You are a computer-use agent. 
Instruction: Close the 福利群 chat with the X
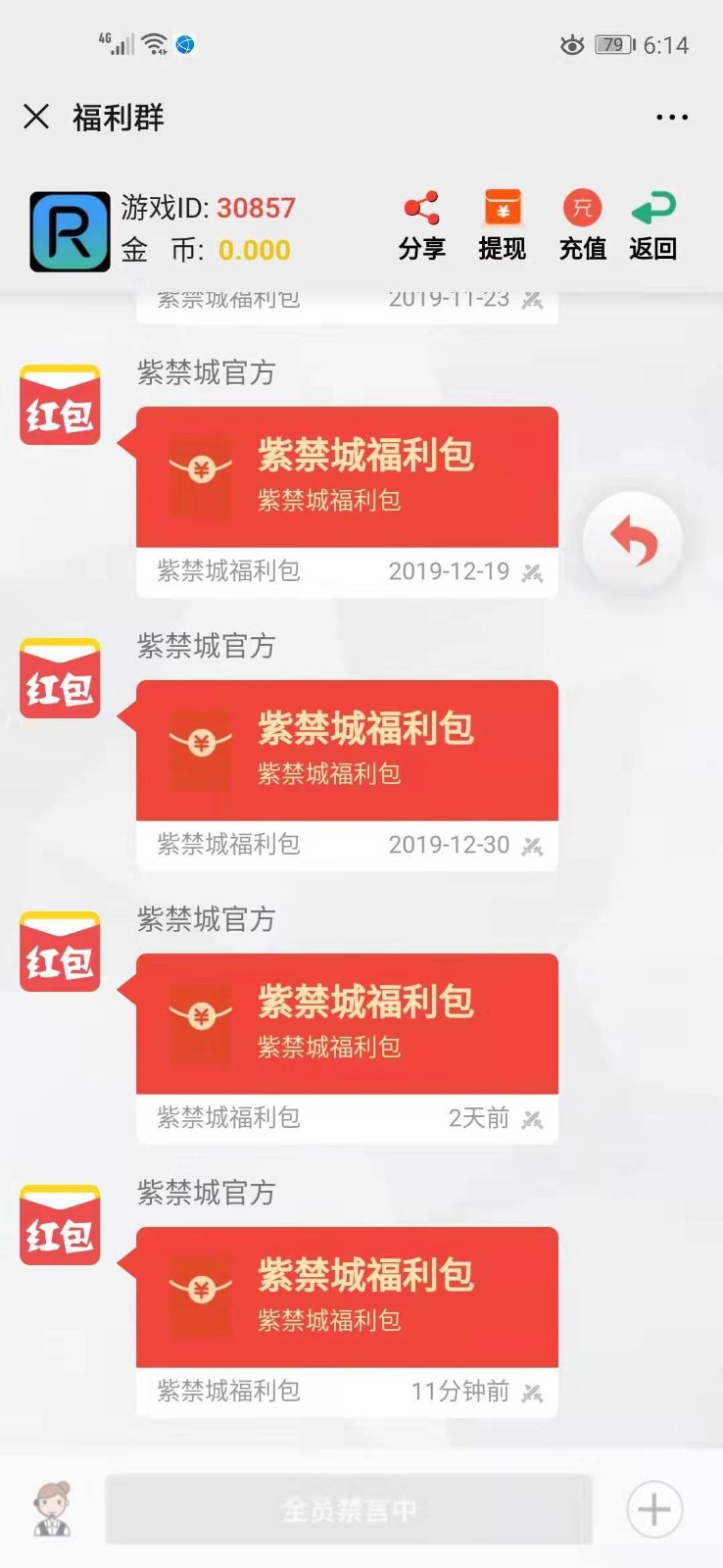point(36,117)
